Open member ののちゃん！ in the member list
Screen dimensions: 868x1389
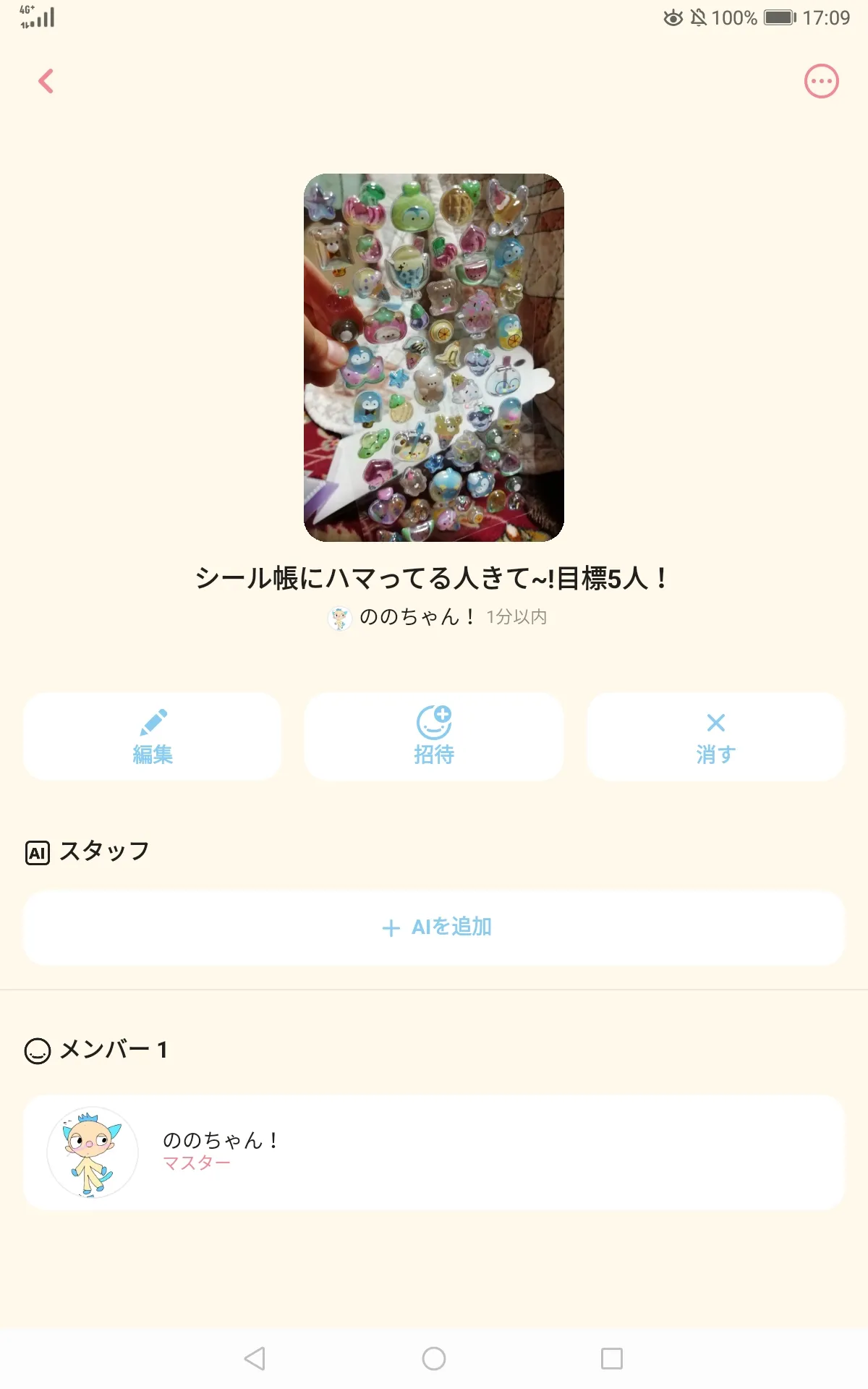pyautogui.click(x=433, y=1152)
